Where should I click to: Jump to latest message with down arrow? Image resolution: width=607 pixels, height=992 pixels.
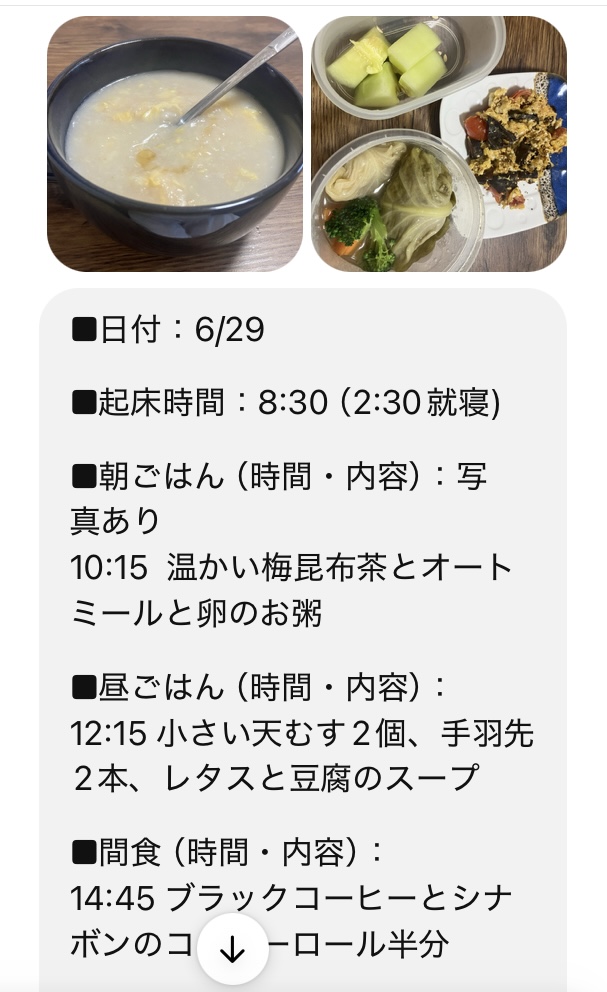(x=232, y=948)
